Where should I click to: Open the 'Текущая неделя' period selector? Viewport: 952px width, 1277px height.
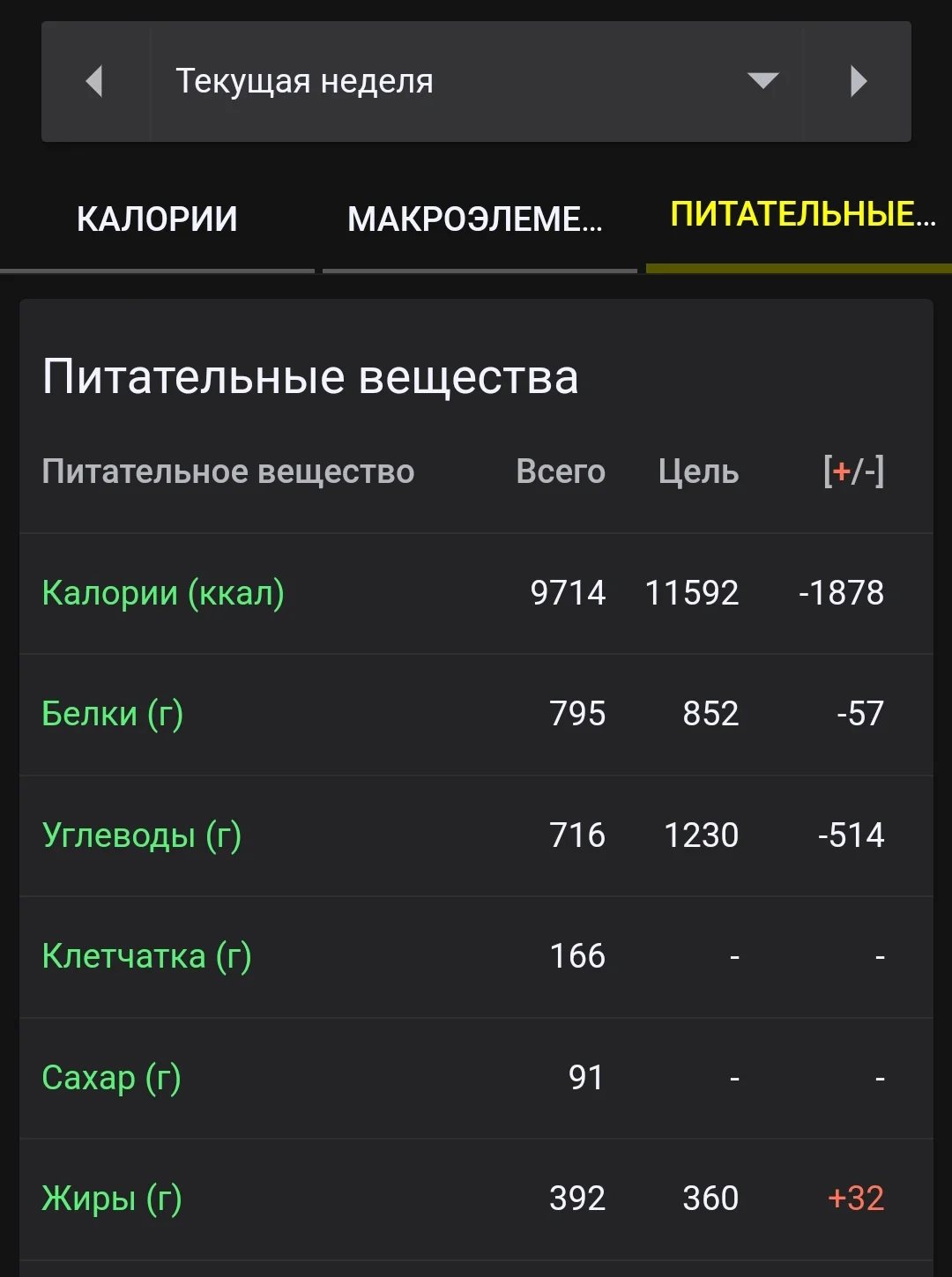coord(304,82)
